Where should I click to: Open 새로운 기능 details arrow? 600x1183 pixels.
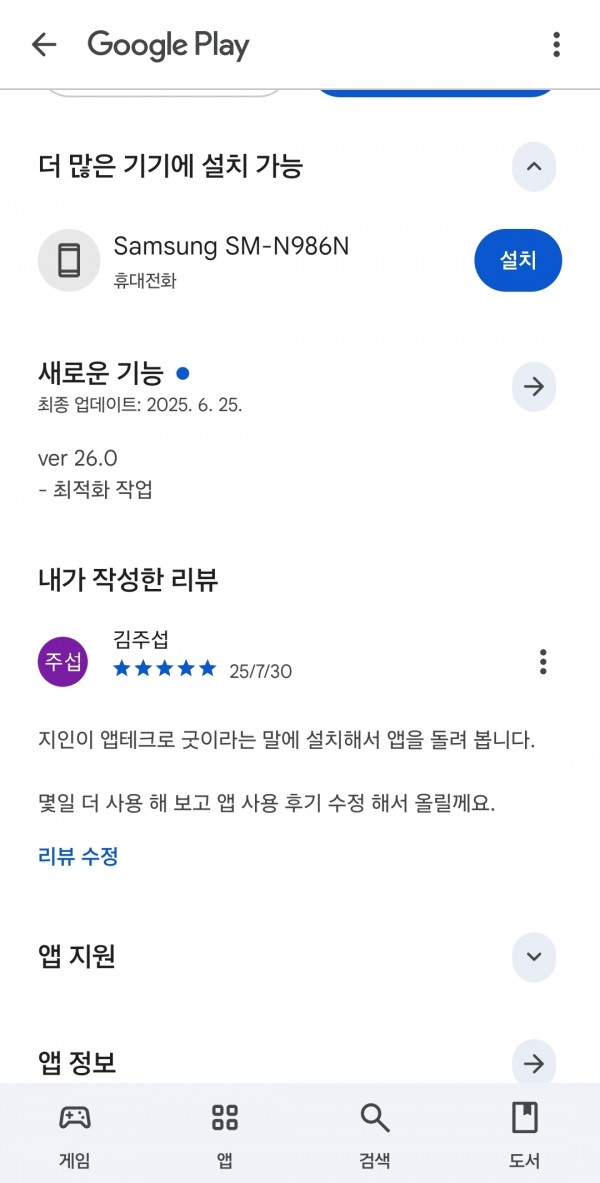pyautogui.click(x=534, y=387)
